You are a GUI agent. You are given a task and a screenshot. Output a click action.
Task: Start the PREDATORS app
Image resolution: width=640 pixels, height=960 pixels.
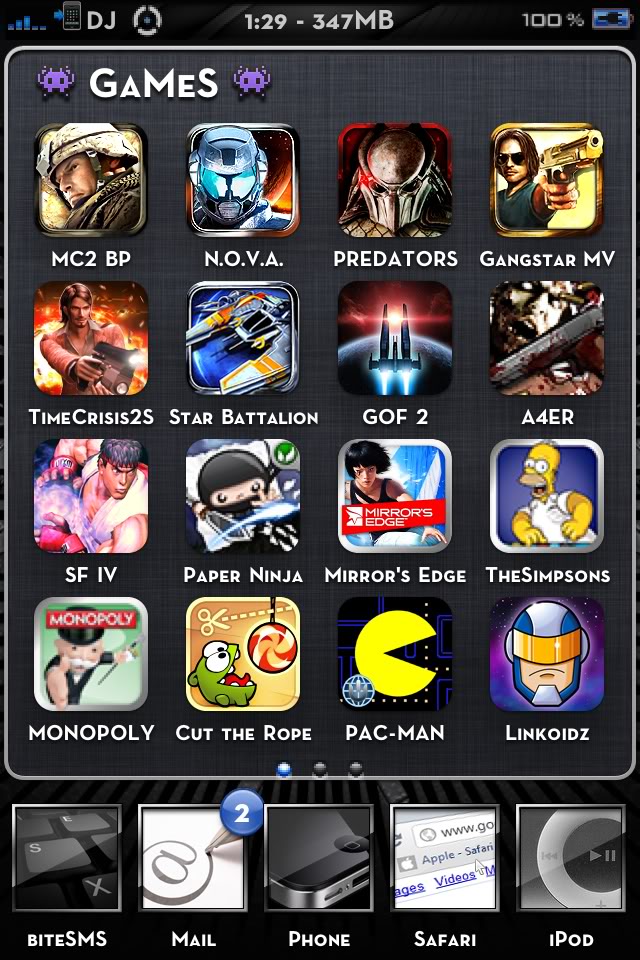(395, 181)
